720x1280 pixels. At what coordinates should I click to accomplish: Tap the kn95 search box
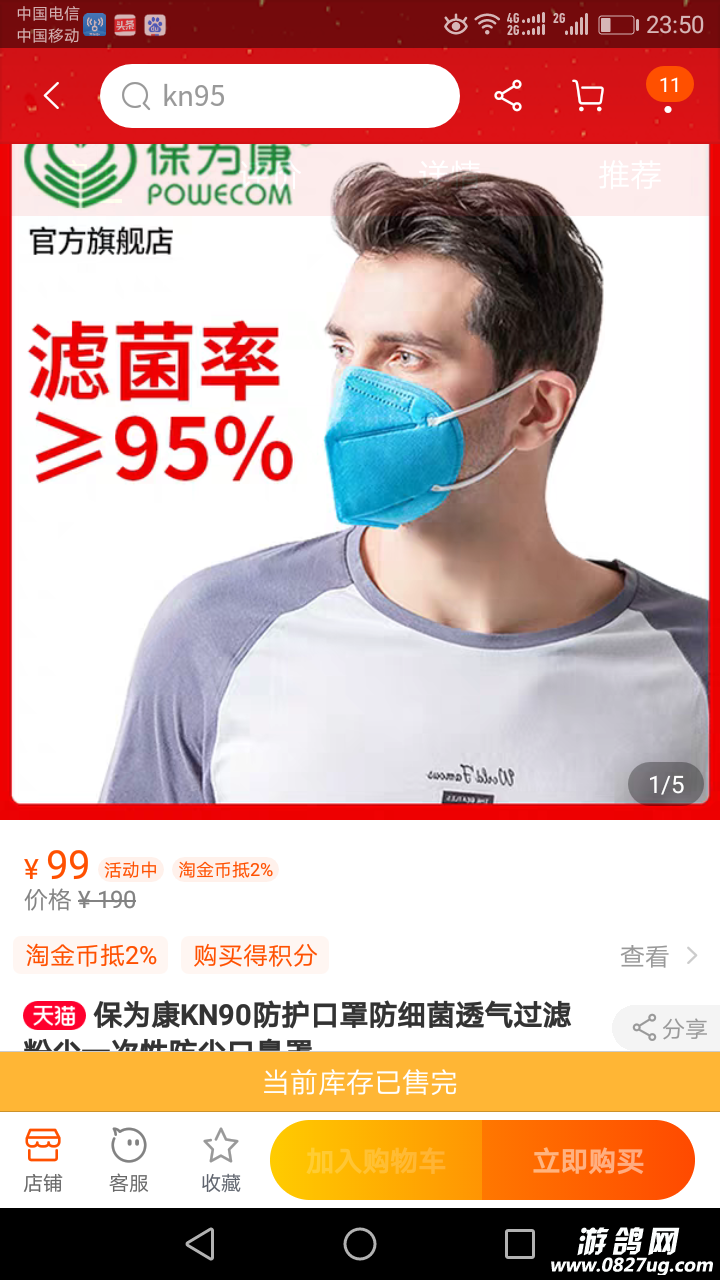(280, 96)
